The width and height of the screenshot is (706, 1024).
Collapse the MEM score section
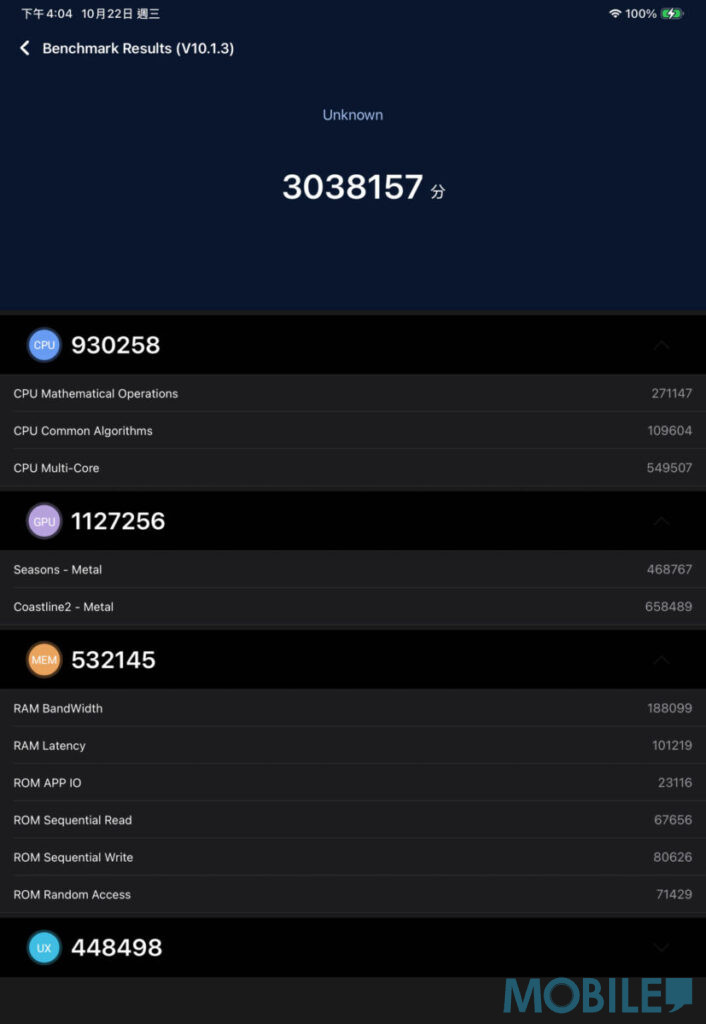[x=660, y=660]
